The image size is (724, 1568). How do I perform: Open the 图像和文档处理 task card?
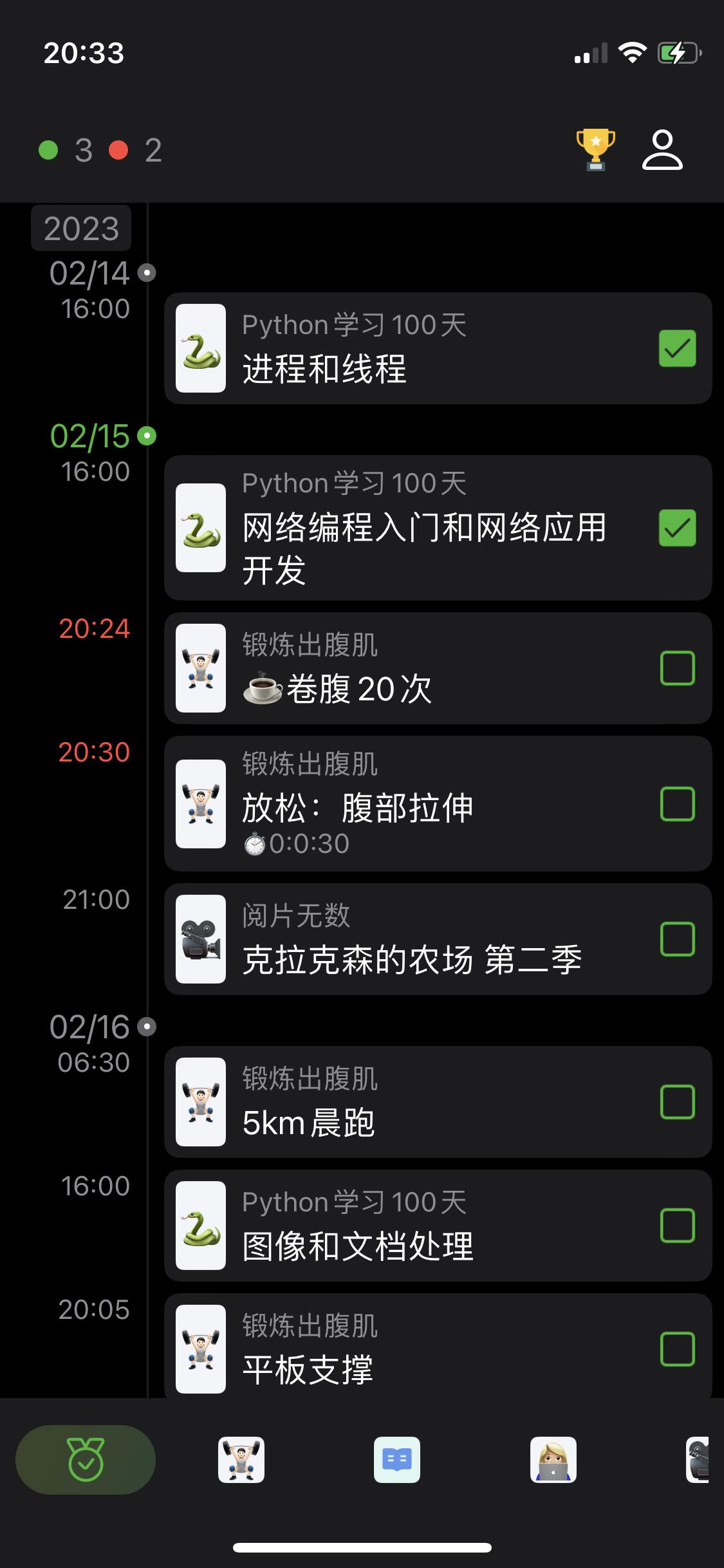(412, 1226)
